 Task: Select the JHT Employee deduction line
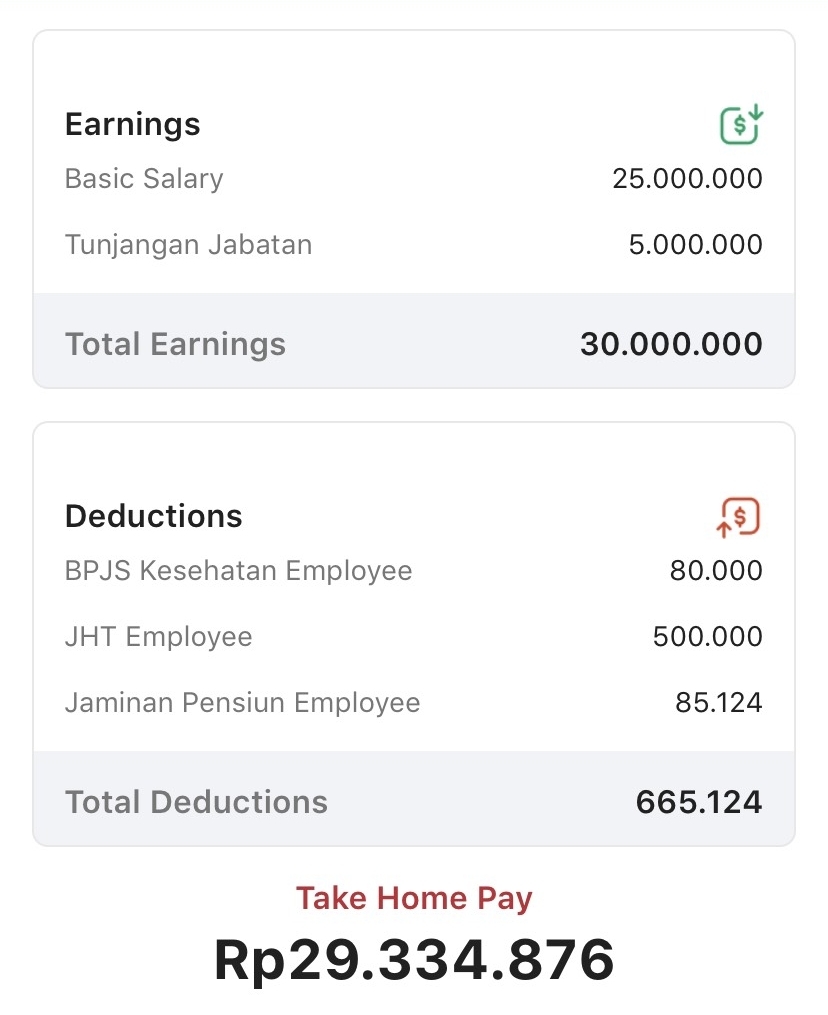pos(413,637)
